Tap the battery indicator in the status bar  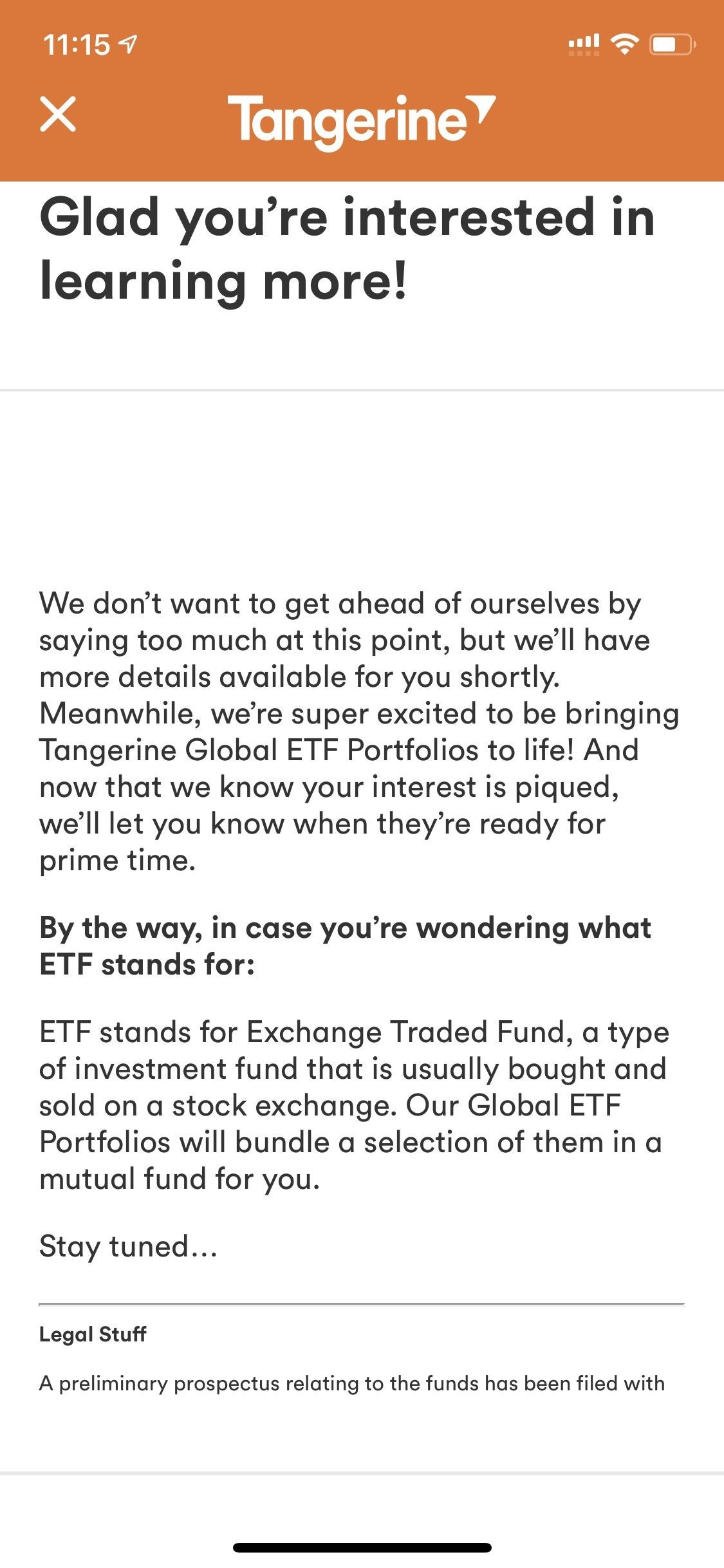pos(671,43)
